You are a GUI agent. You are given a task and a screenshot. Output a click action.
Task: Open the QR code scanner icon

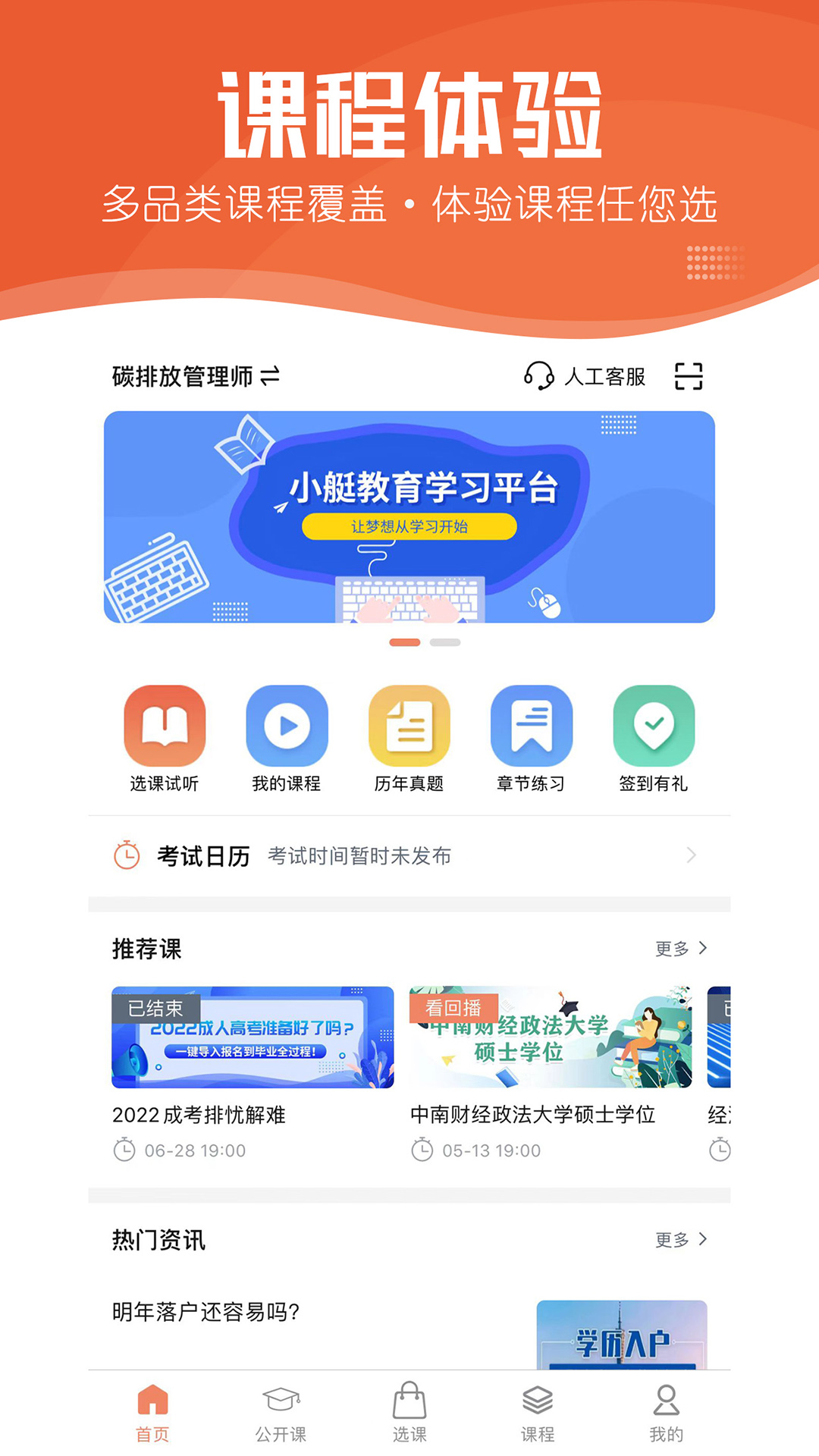[x=689, y=375]
